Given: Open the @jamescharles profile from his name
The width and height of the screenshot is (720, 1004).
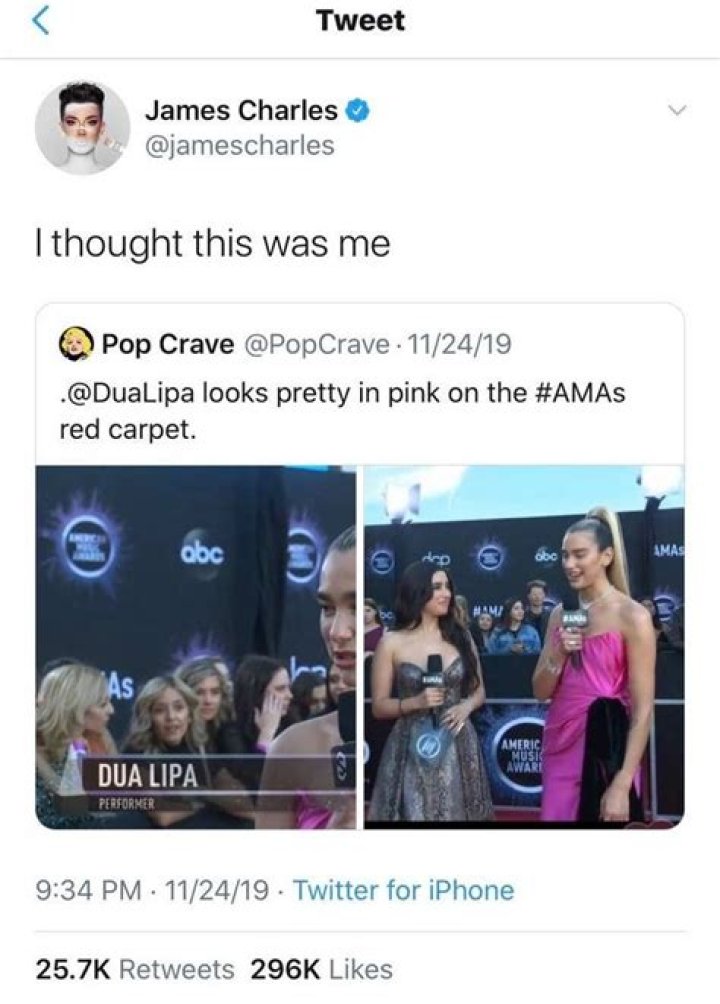Looking at the screenshot, I should (242, 112).
